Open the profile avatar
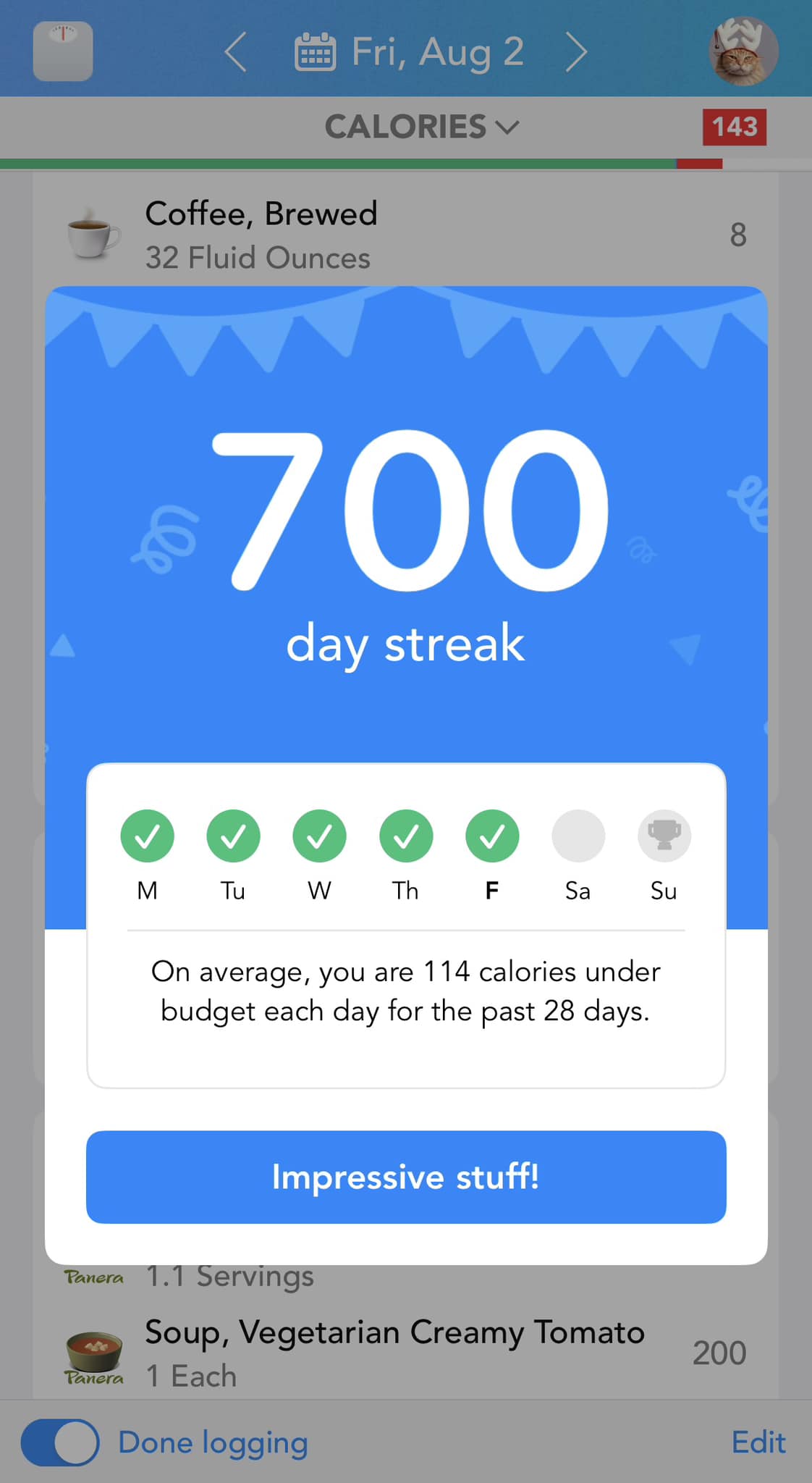Viewport: 812px width, 1483px height. tap(743, 51)
